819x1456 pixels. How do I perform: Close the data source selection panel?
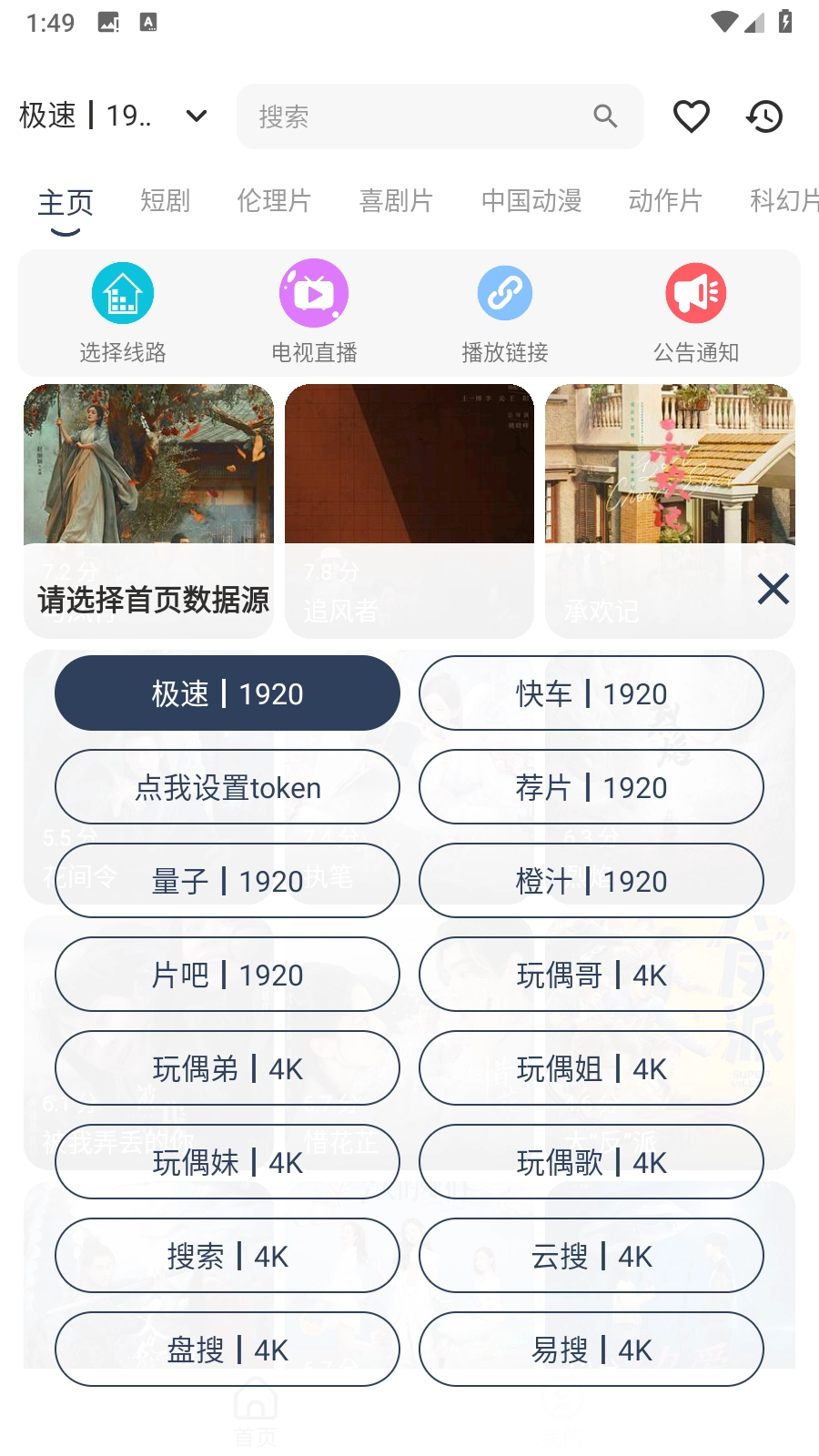[773, 589]
